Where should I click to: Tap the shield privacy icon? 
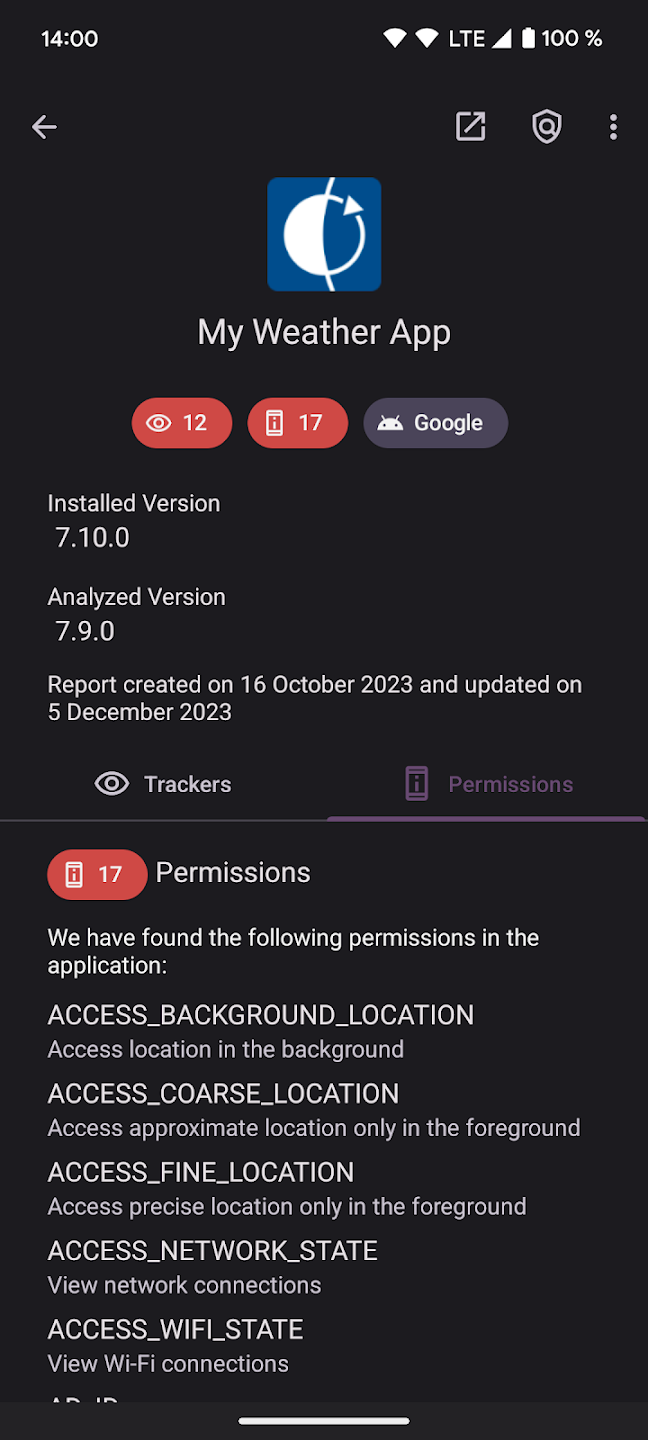546,127
